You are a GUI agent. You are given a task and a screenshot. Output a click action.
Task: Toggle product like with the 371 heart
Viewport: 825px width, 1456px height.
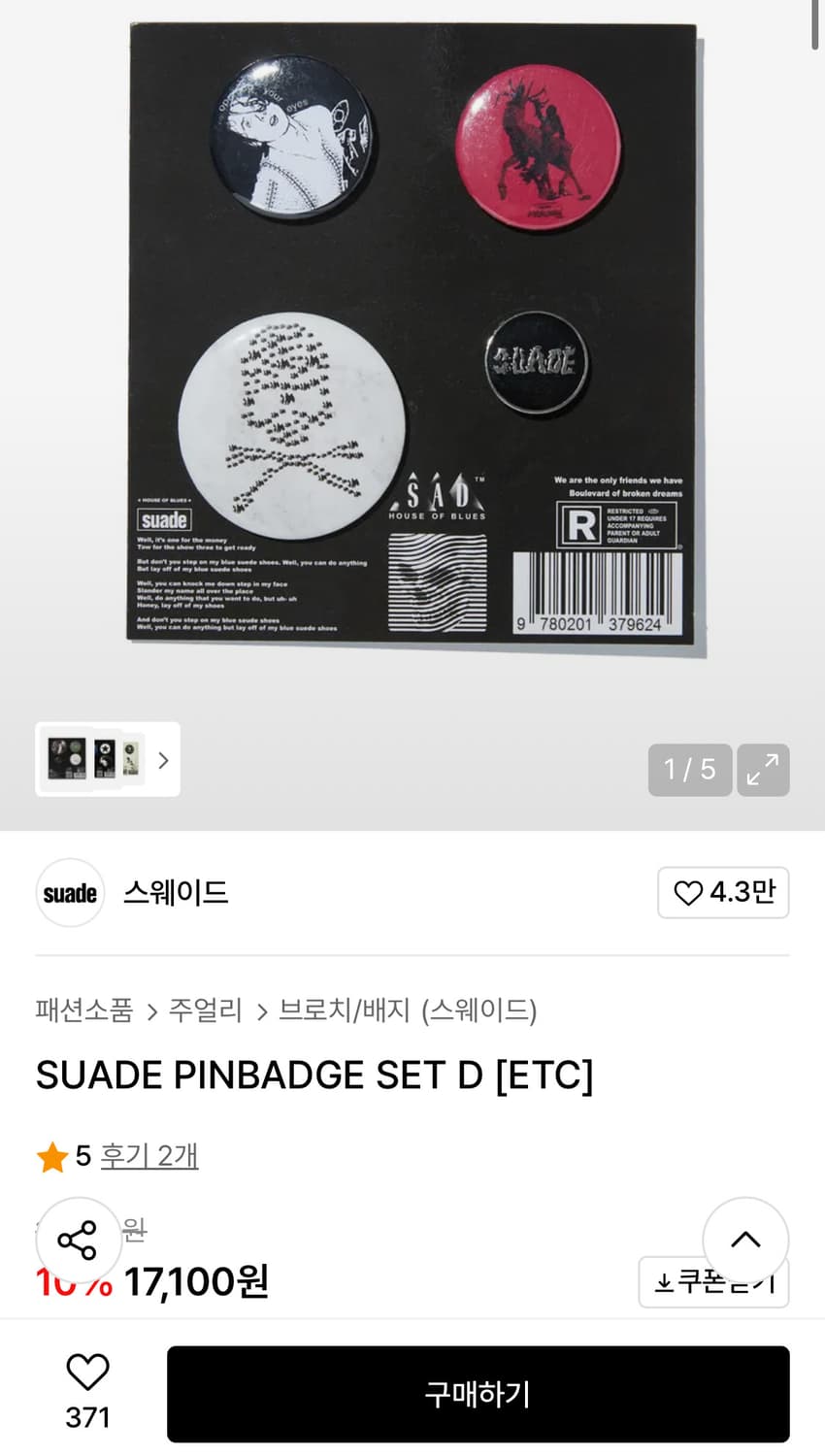point(87,1372)
